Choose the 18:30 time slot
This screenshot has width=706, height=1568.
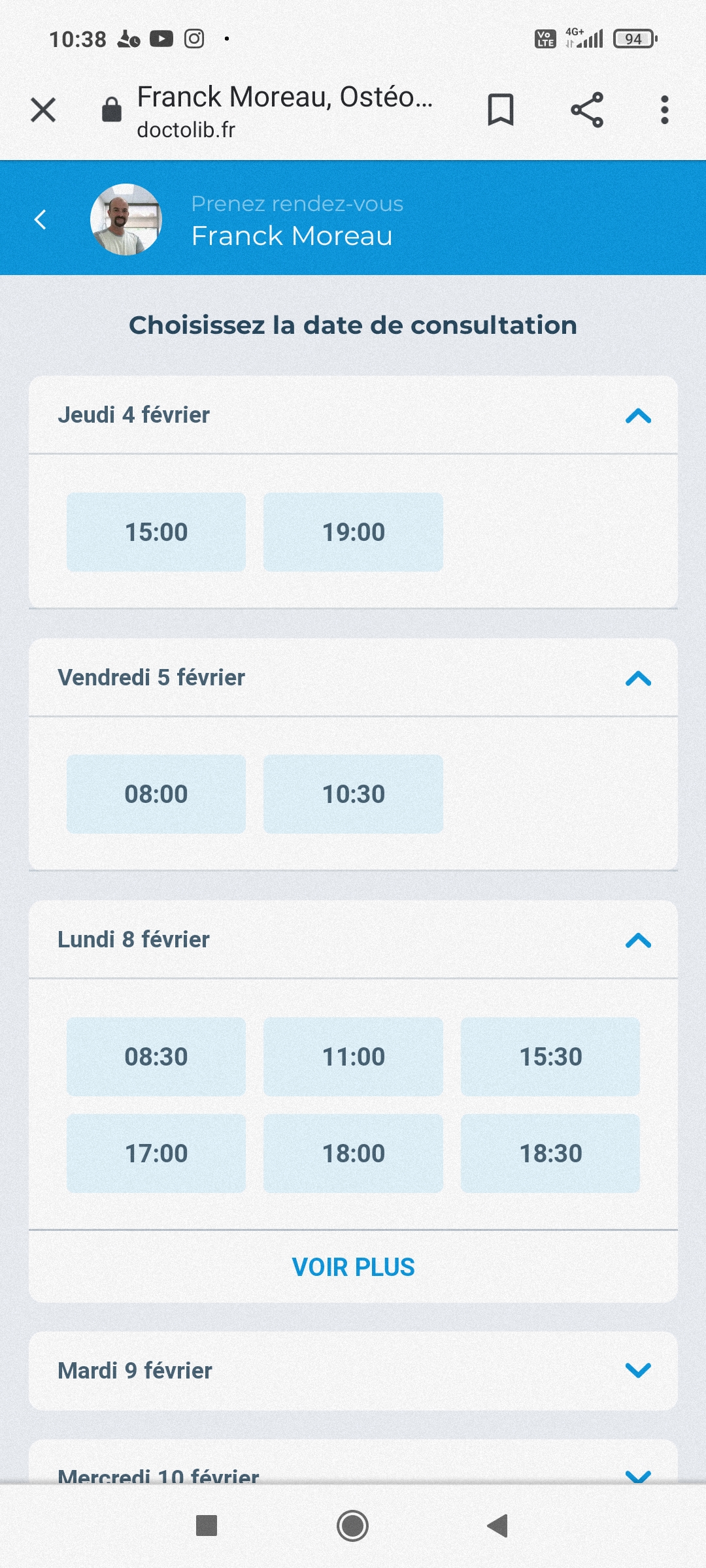(550, 1153)
